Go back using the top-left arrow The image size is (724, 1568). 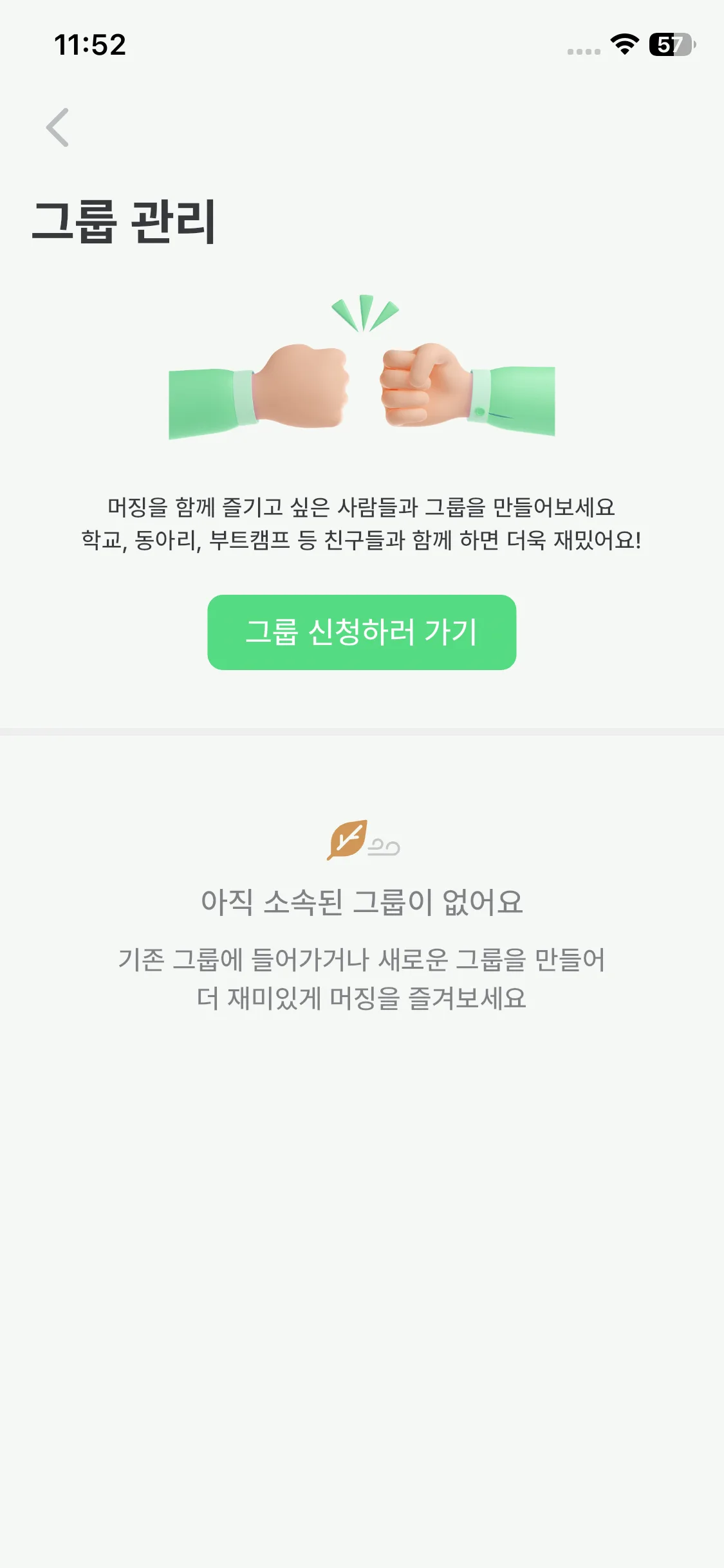pos(57,127)
